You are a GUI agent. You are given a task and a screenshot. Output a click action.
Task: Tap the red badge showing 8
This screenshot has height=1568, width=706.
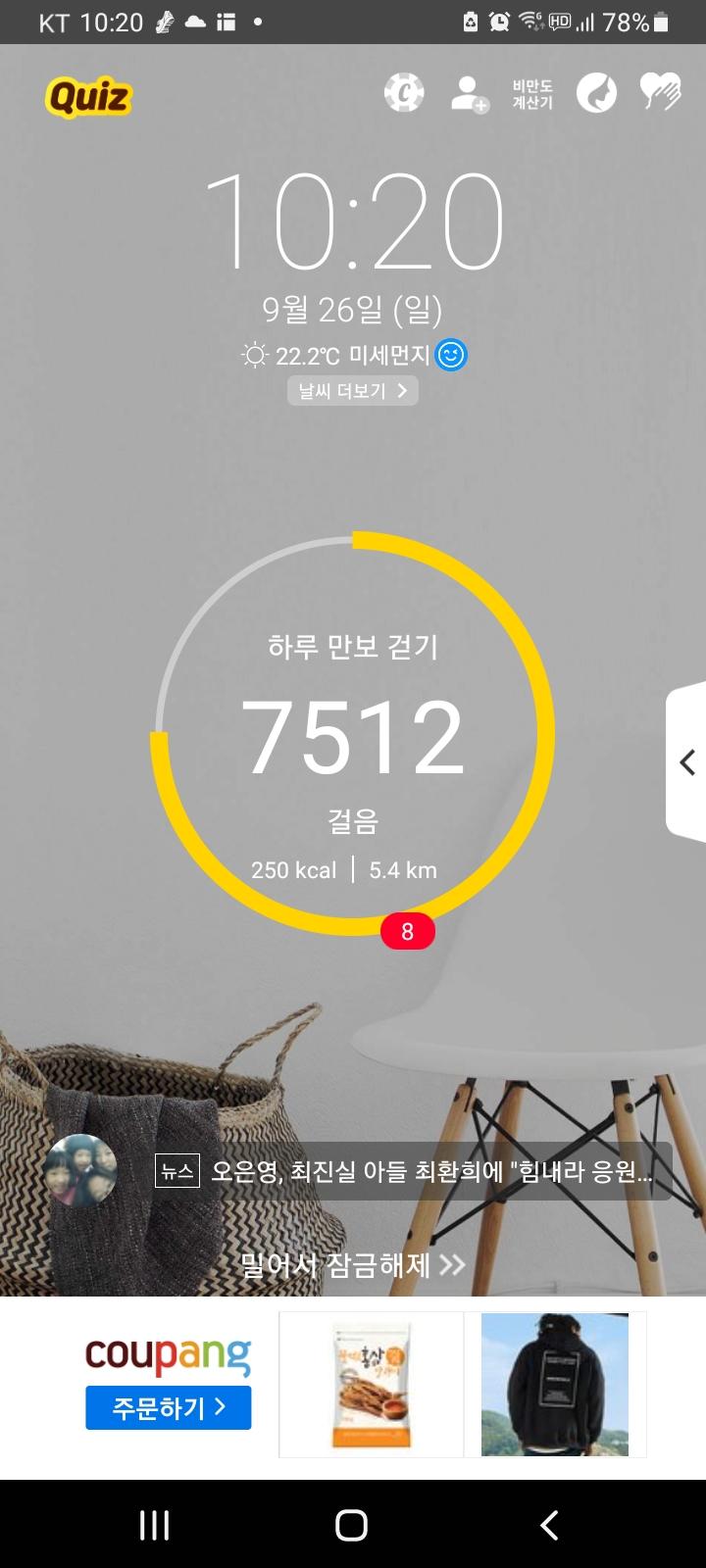(408, 931)
